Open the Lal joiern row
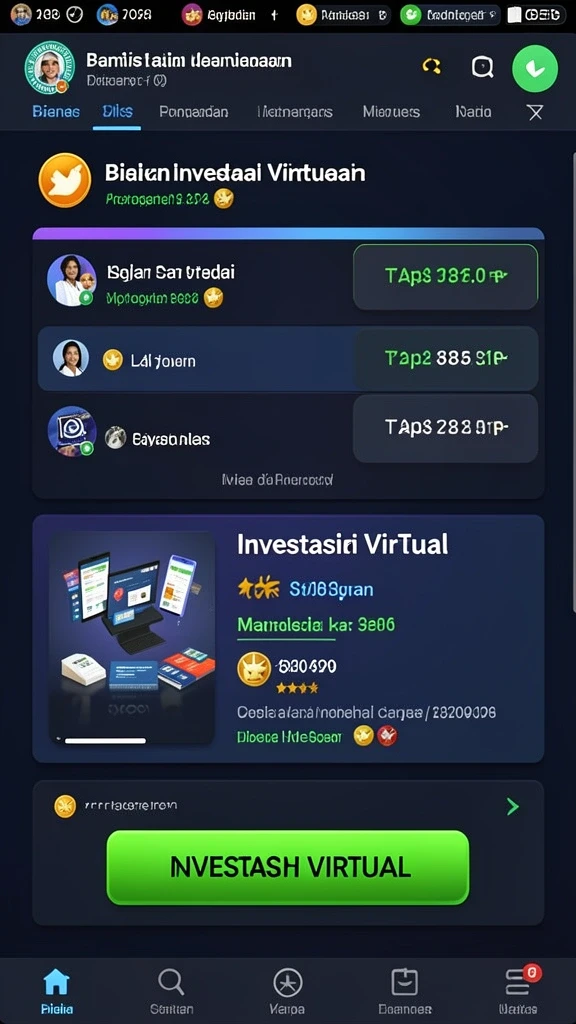 288,359
